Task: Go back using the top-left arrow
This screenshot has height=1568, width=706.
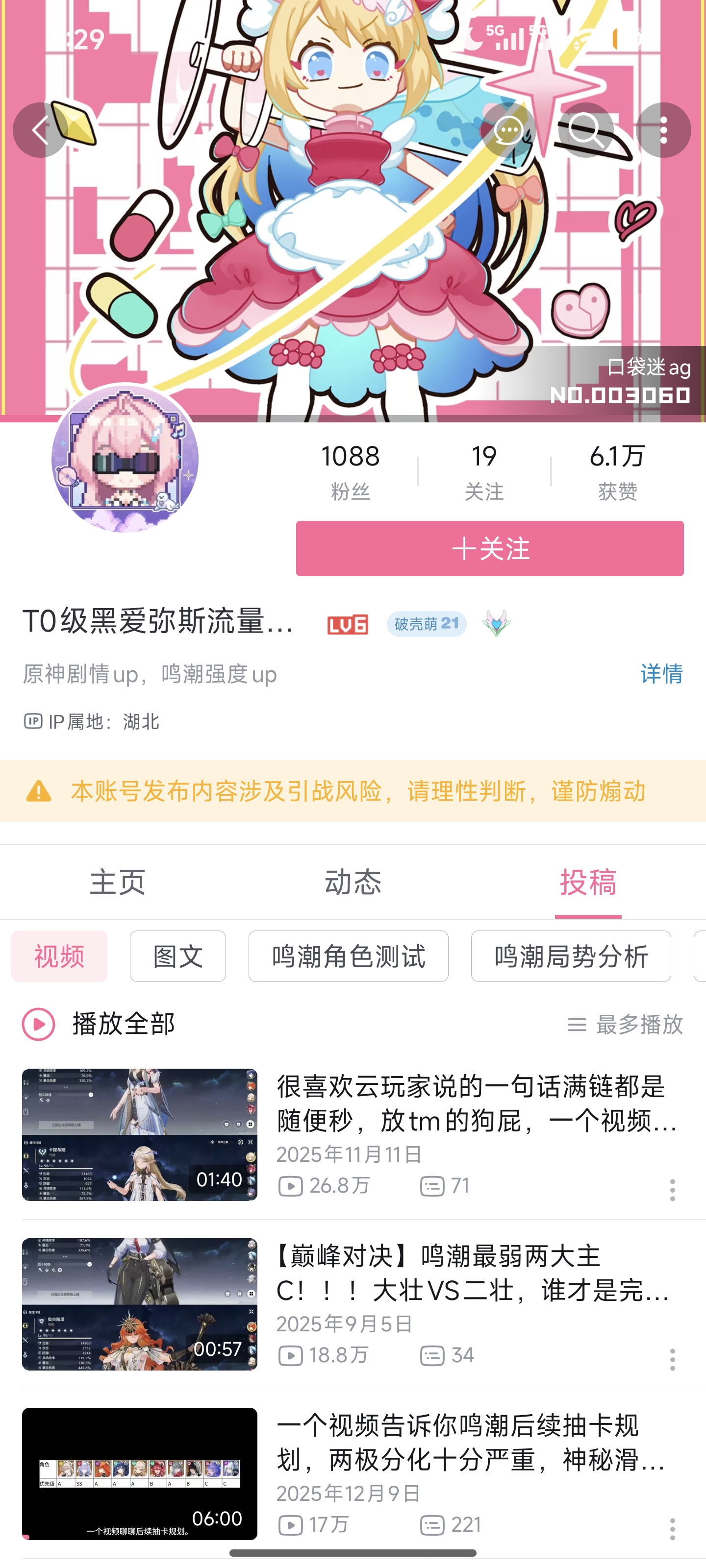Action: tap(40, 130)
